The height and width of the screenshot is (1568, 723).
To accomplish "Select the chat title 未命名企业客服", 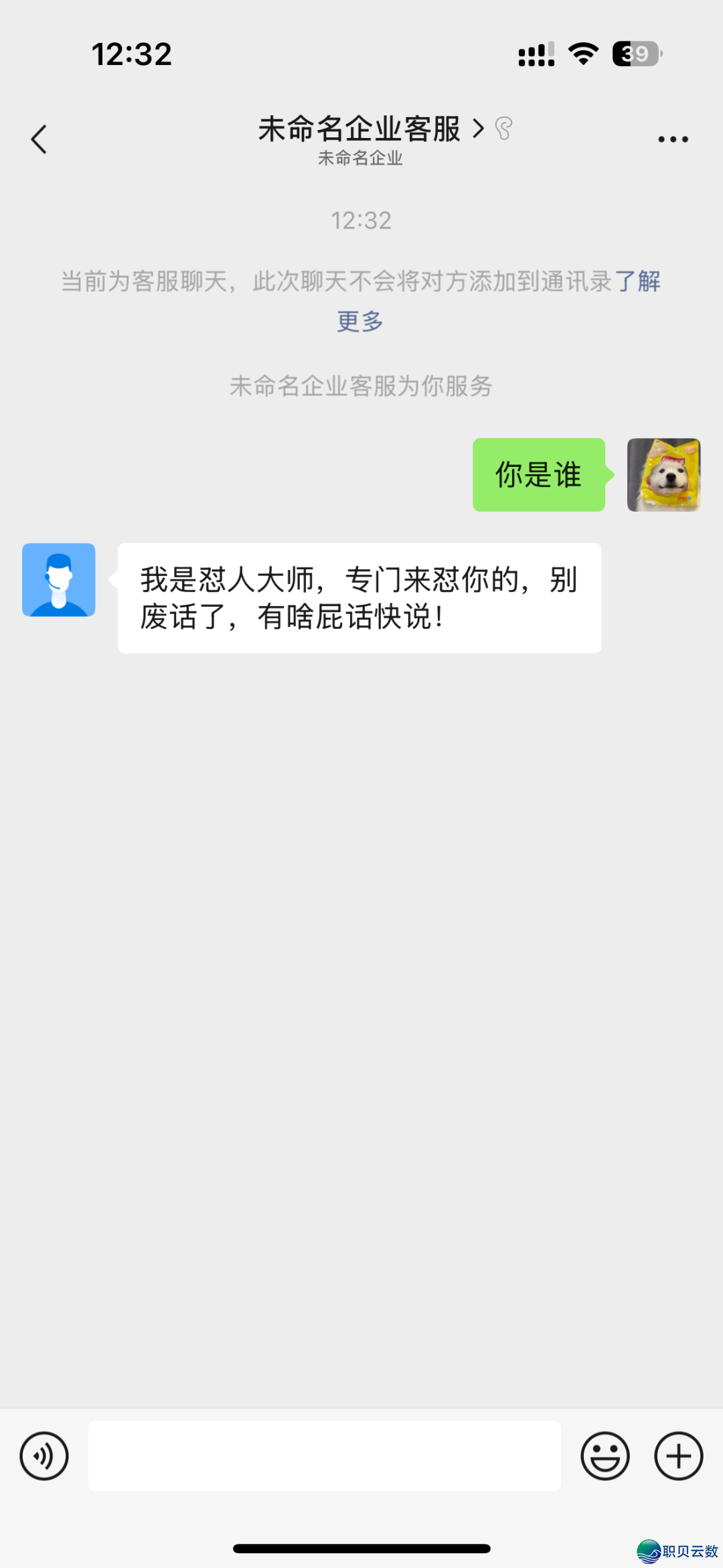I will [359, 129].
